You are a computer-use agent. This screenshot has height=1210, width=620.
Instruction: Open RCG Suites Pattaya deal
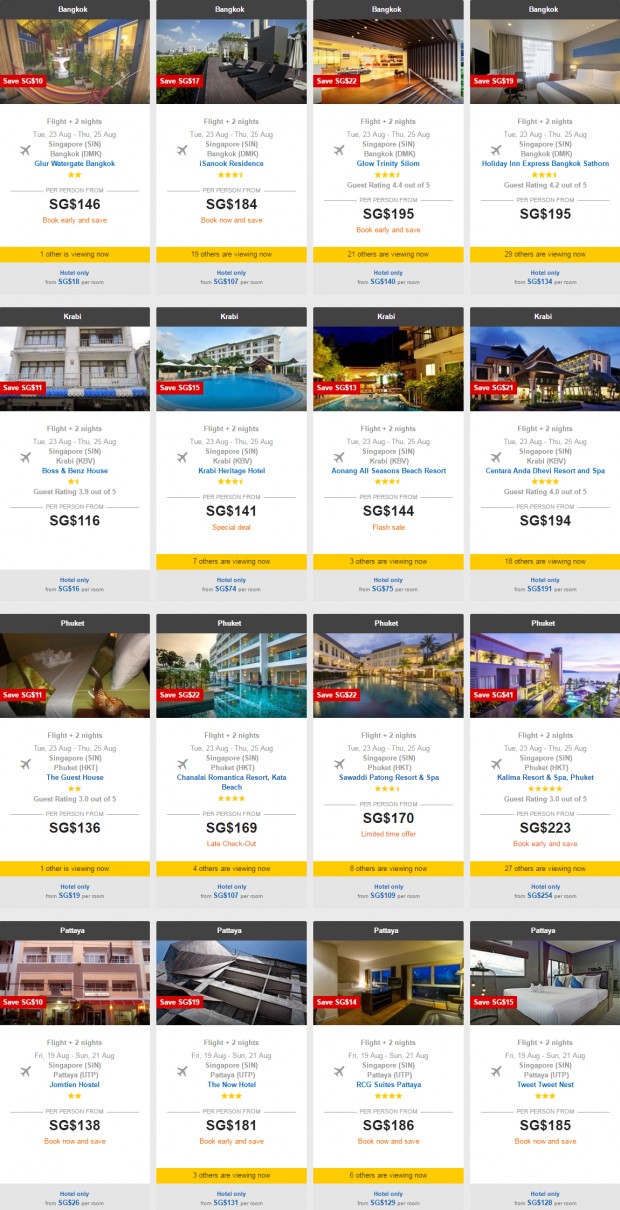388,1084
